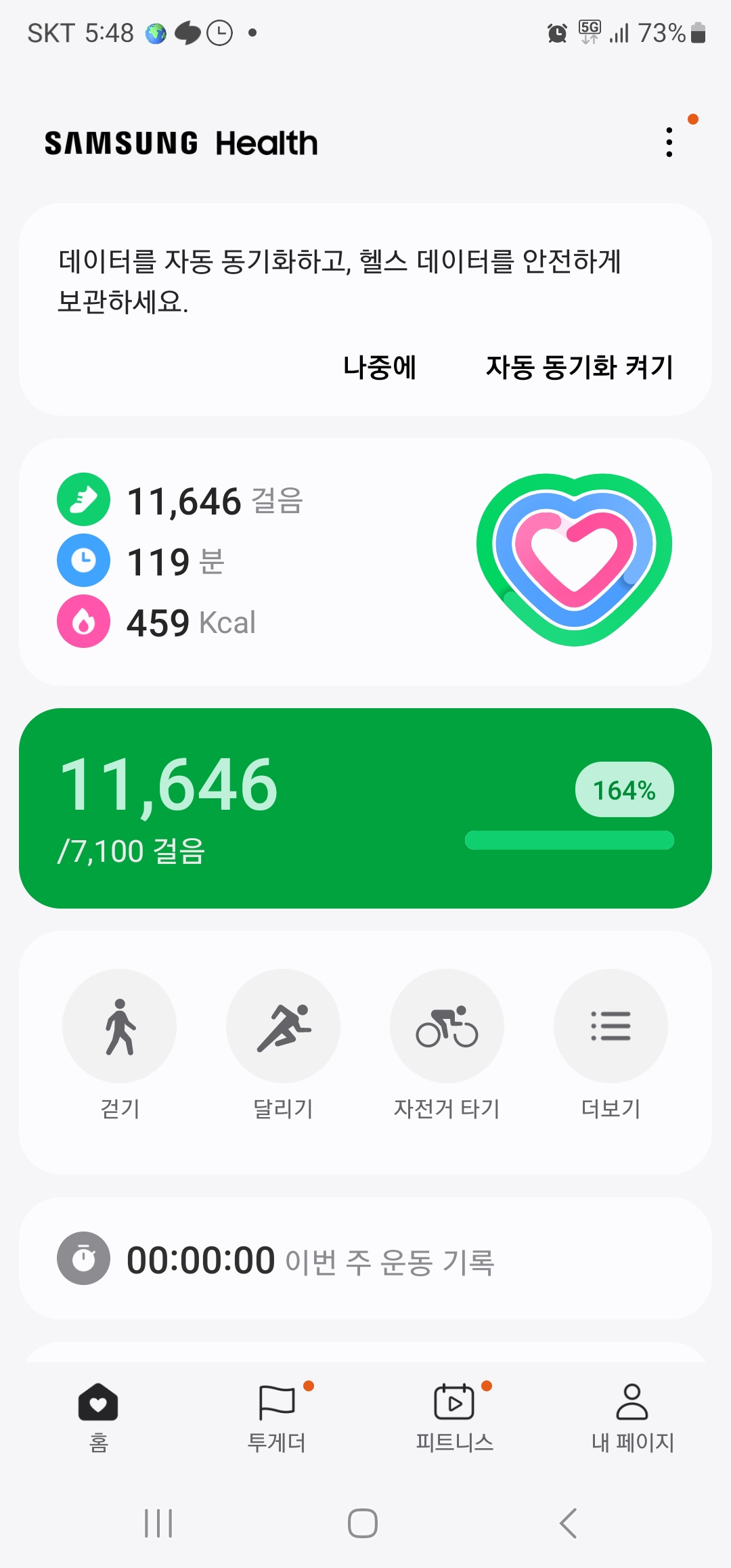Go back using system back button
The width and height of the screenshot is (731, 1568).
(x=569, y=1523)
